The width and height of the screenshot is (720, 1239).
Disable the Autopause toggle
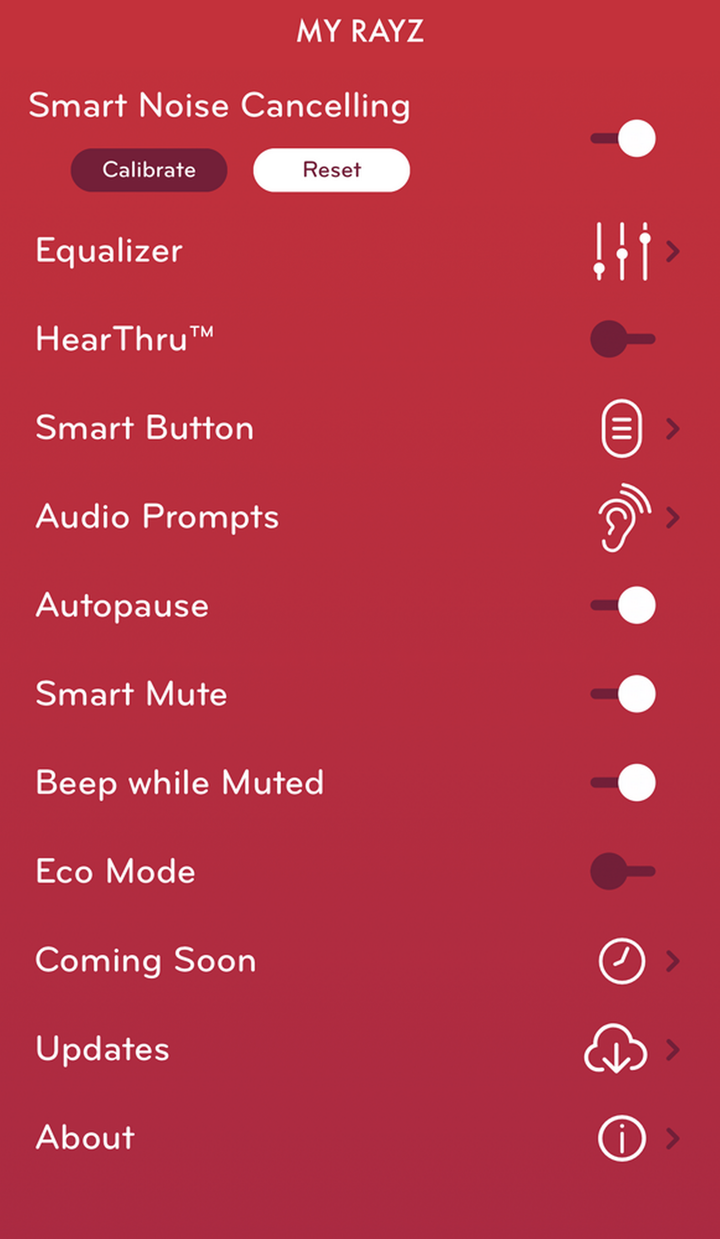pyautogui.click(x=623, y=605)
